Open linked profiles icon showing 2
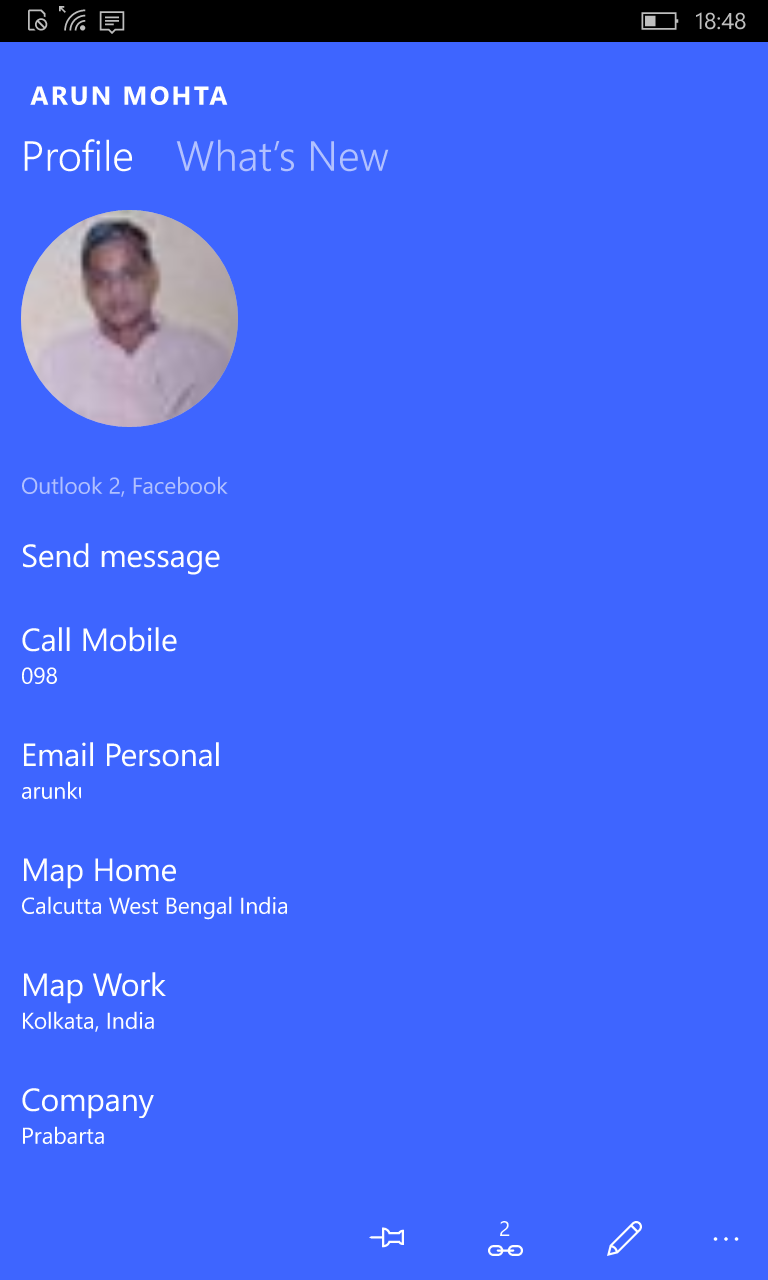 [505, 1238]
